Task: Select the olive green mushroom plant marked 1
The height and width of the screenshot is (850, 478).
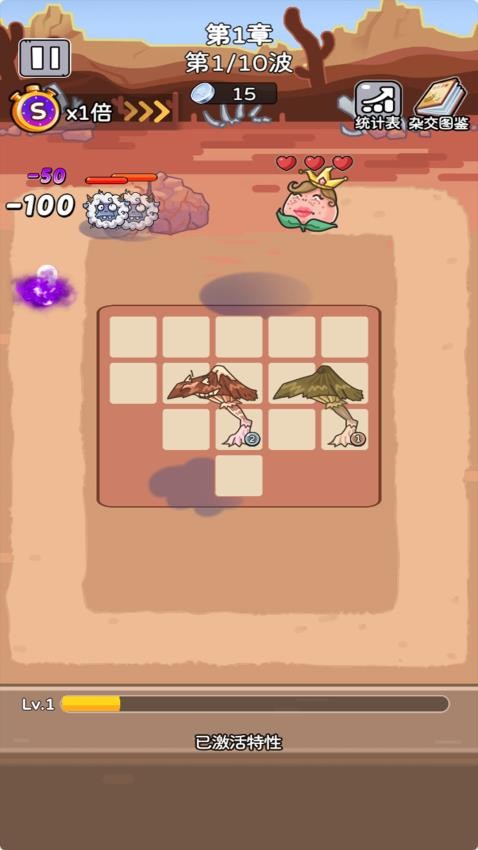Action: 321,404
